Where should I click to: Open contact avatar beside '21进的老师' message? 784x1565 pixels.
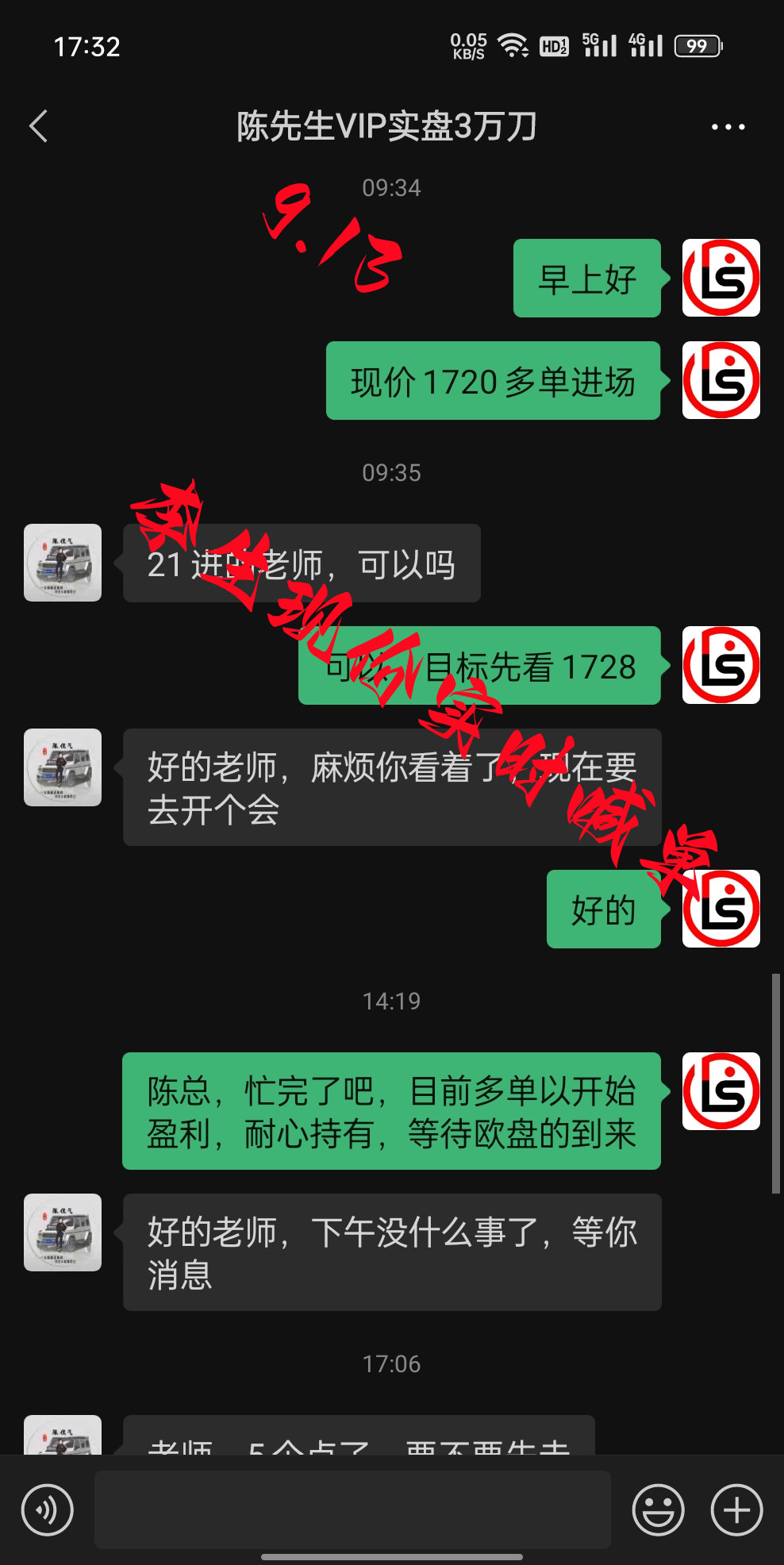(x=63, y=563)
